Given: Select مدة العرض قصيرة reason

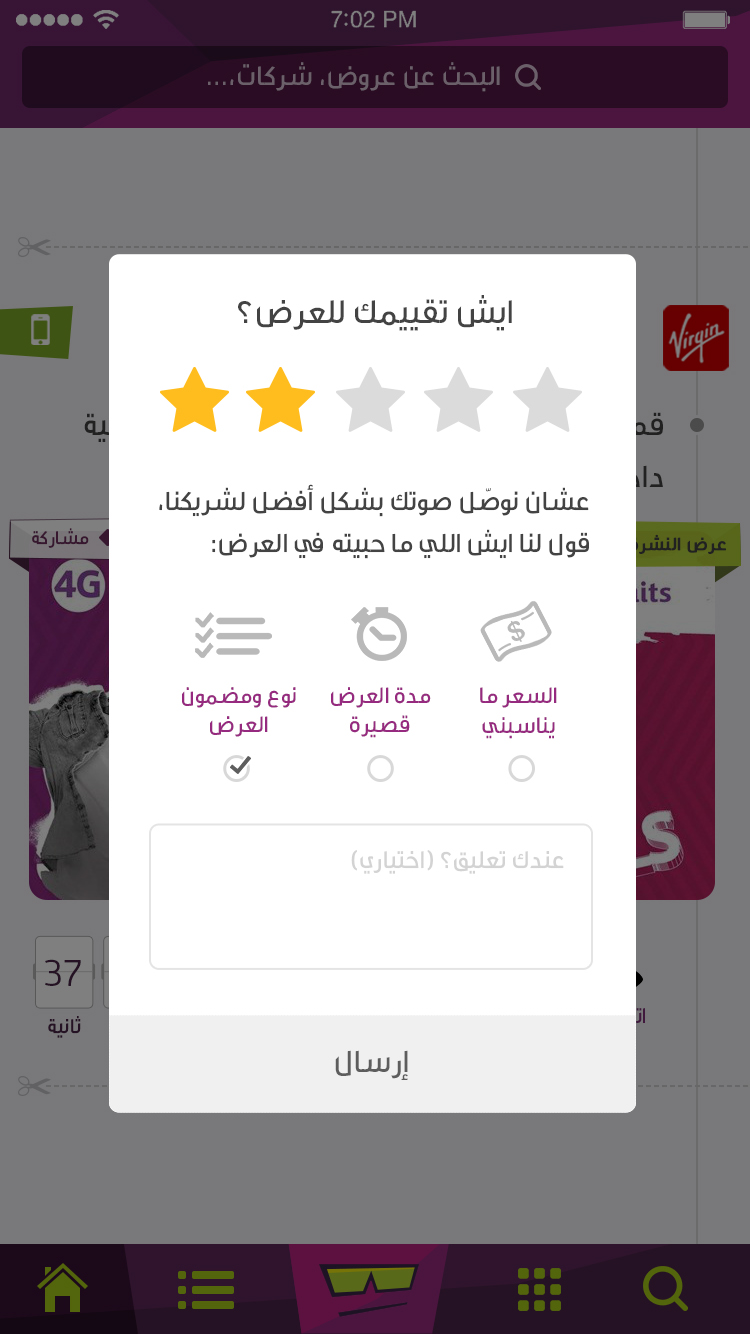Looking at the screenshot, I should coord(380,768).
